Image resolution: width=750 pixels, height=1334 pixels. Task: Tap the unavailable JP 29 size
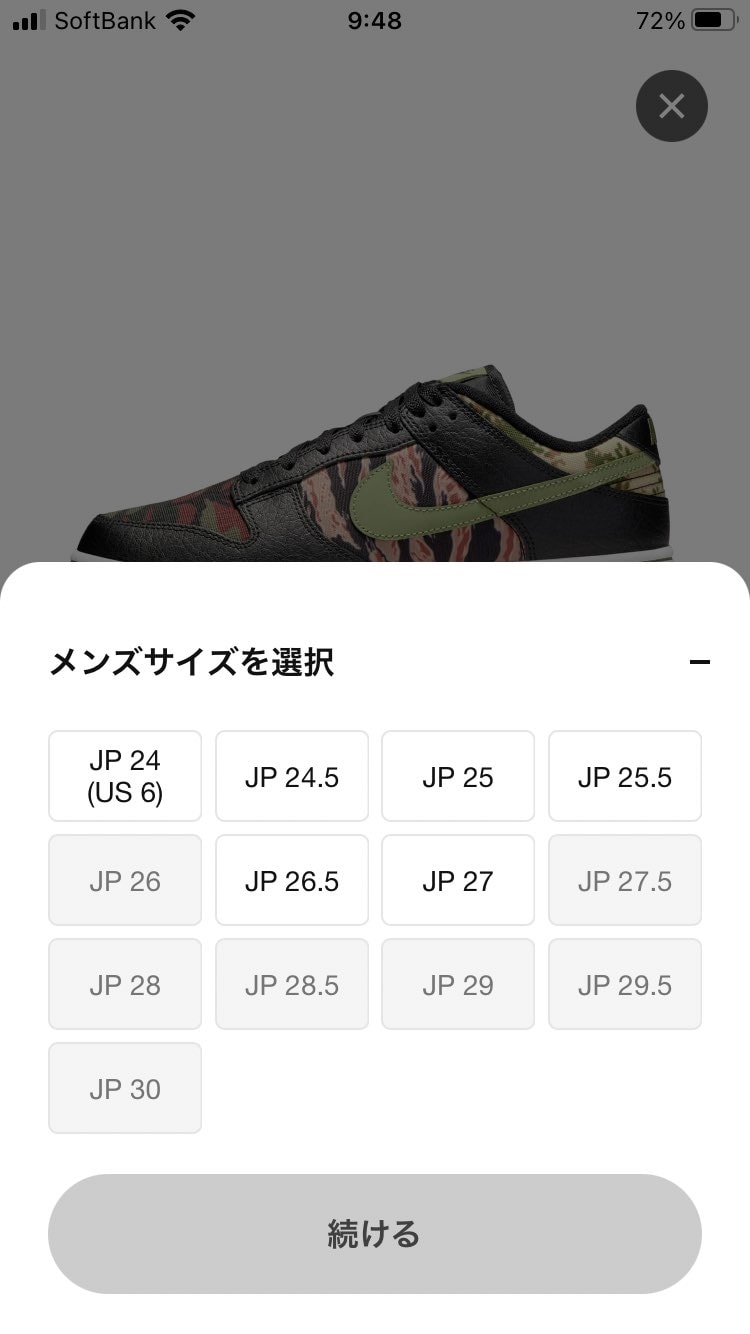point(458,984)
